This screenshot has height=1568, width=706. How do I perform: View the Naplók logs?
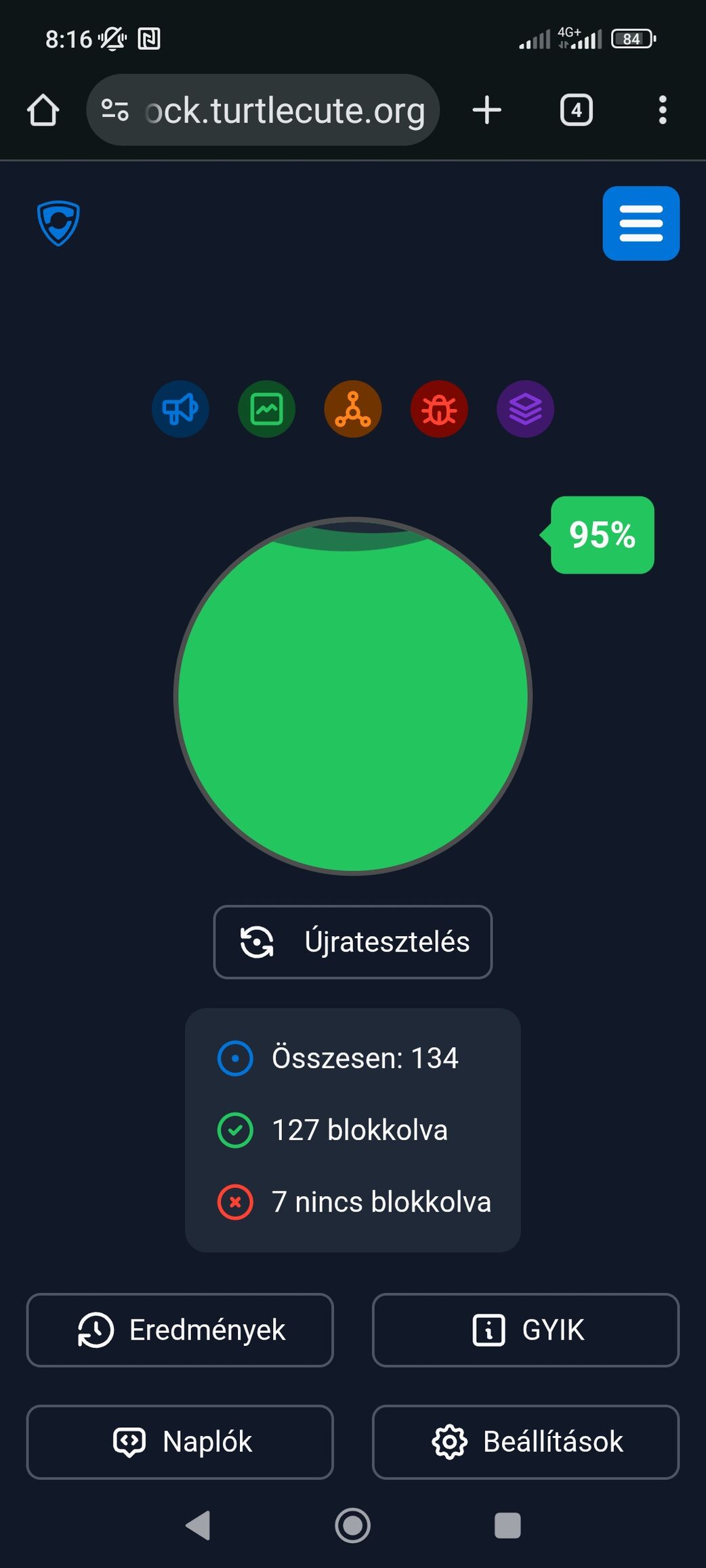coord(180,1441)
